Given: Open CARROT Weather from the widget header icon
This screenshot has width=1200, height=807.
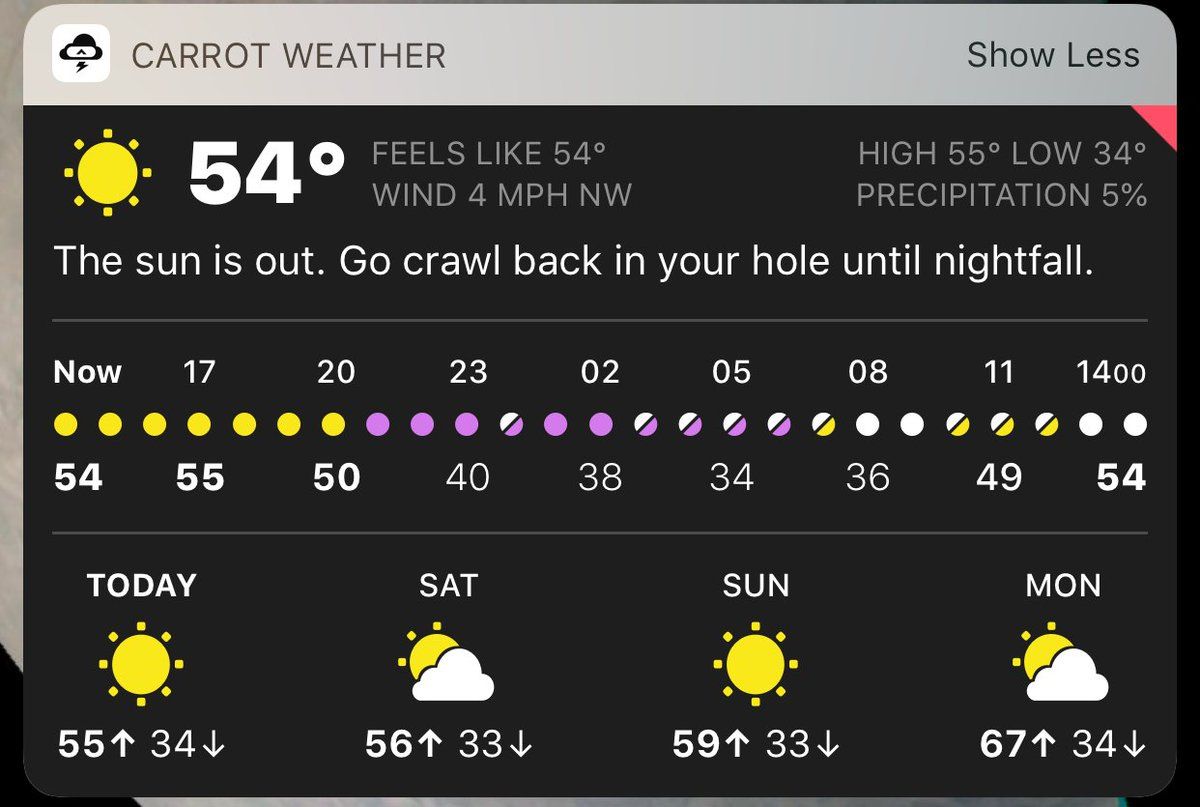Looking at the screenshot, I should (x=81, y=55).
